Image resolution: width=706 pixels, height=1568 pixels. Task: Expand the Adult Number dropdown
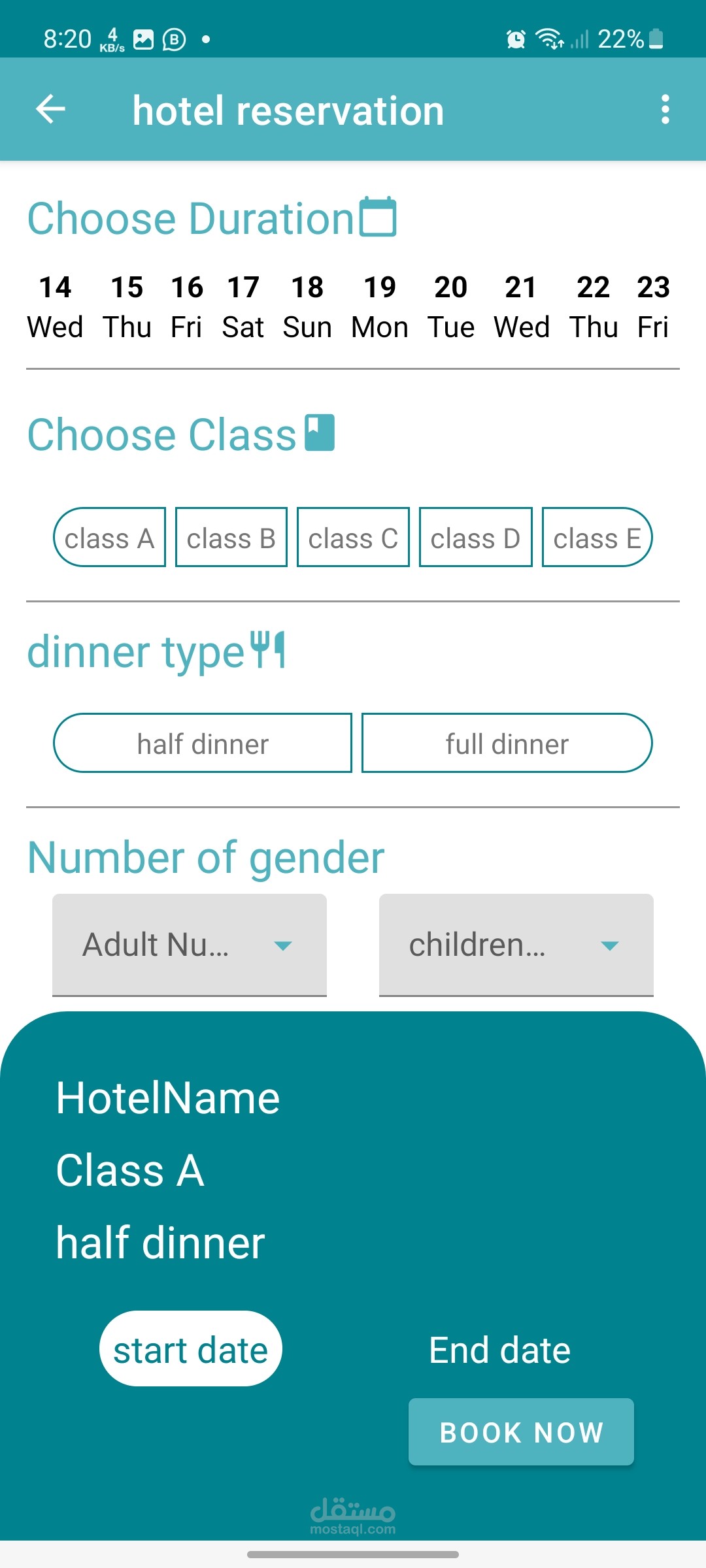point(190,945)
